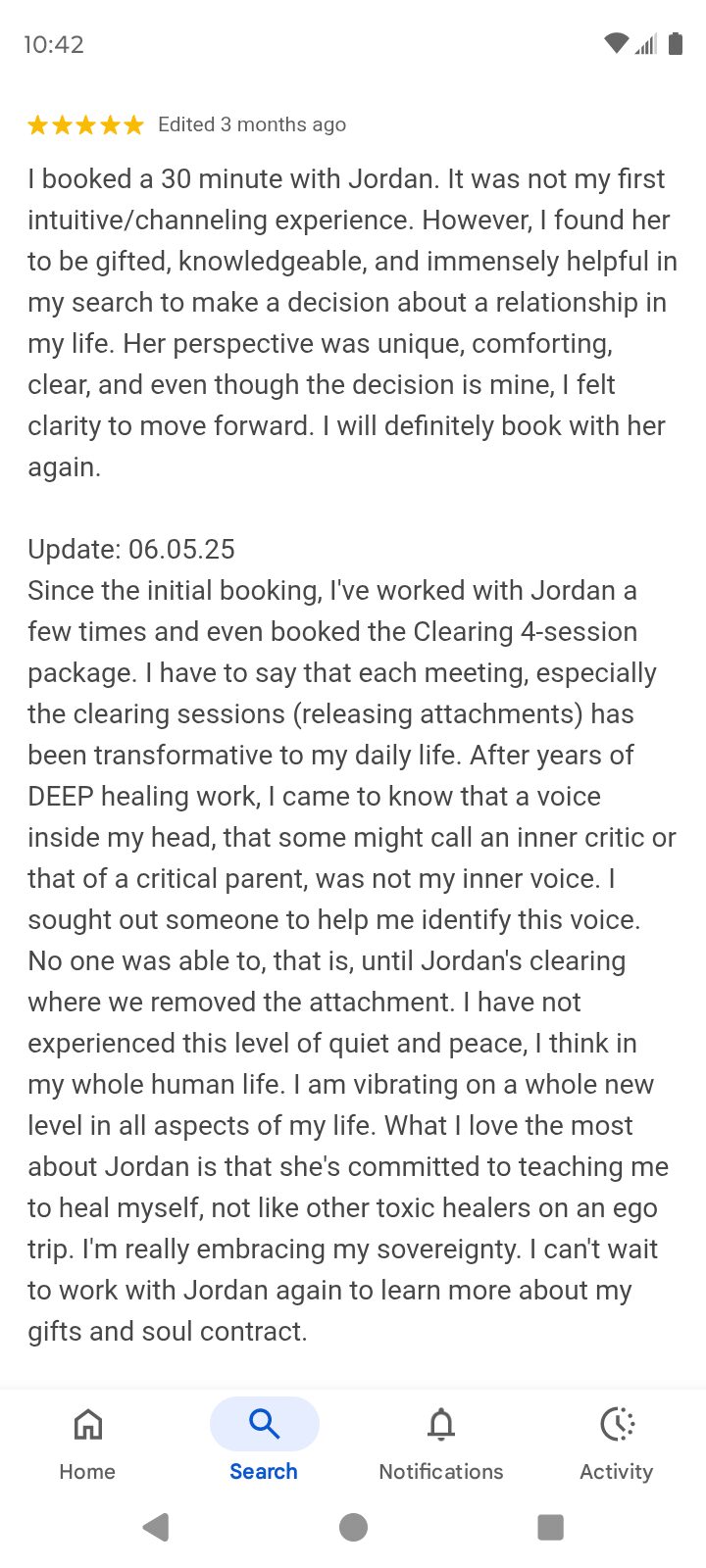The height and width of the screenshot is (1568, 706).
Task: Switch to the Activity tab
Action: pyautogui.click(x=617, y=1443)
